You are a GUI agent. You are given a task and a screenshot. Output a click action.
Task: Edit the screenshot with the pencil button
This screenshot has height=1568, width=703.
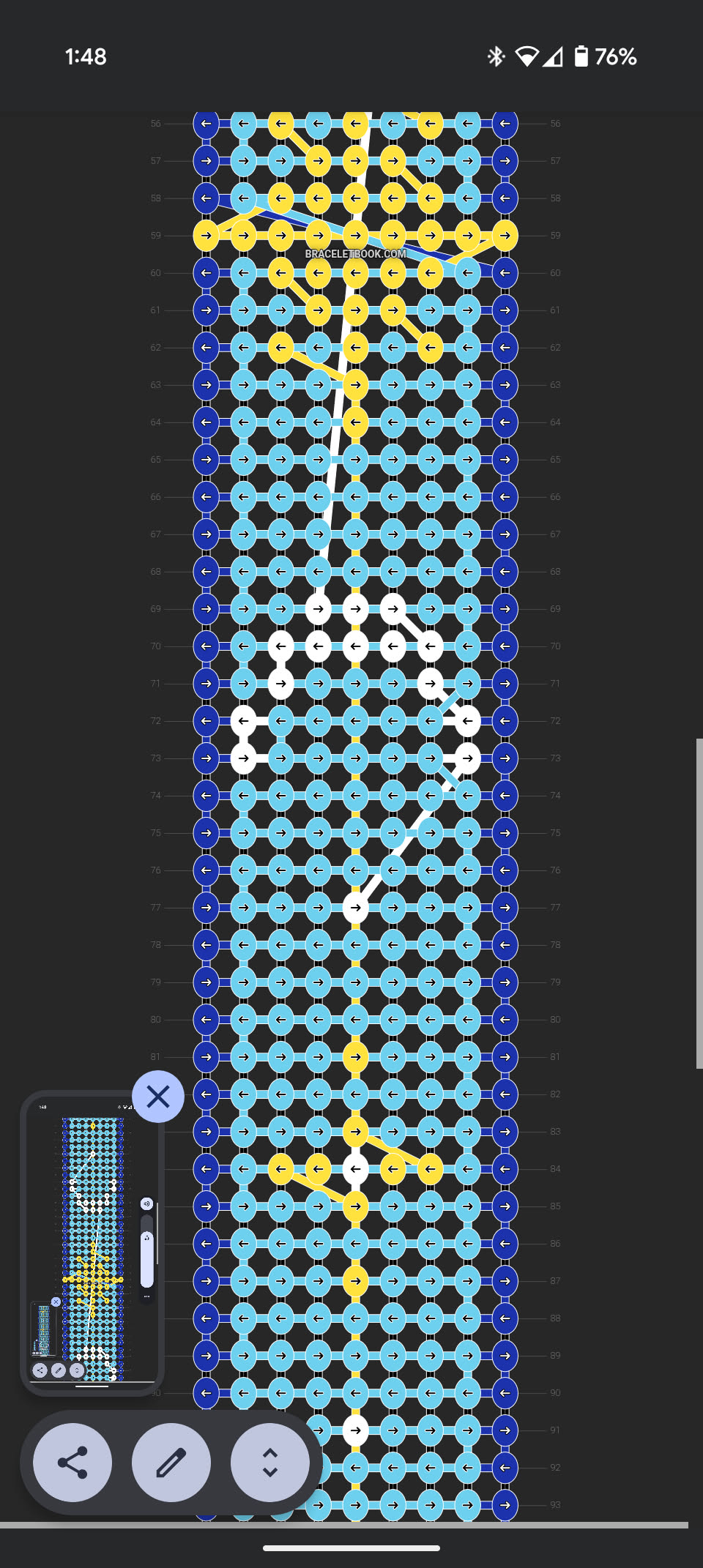(x=171, y=1463)
